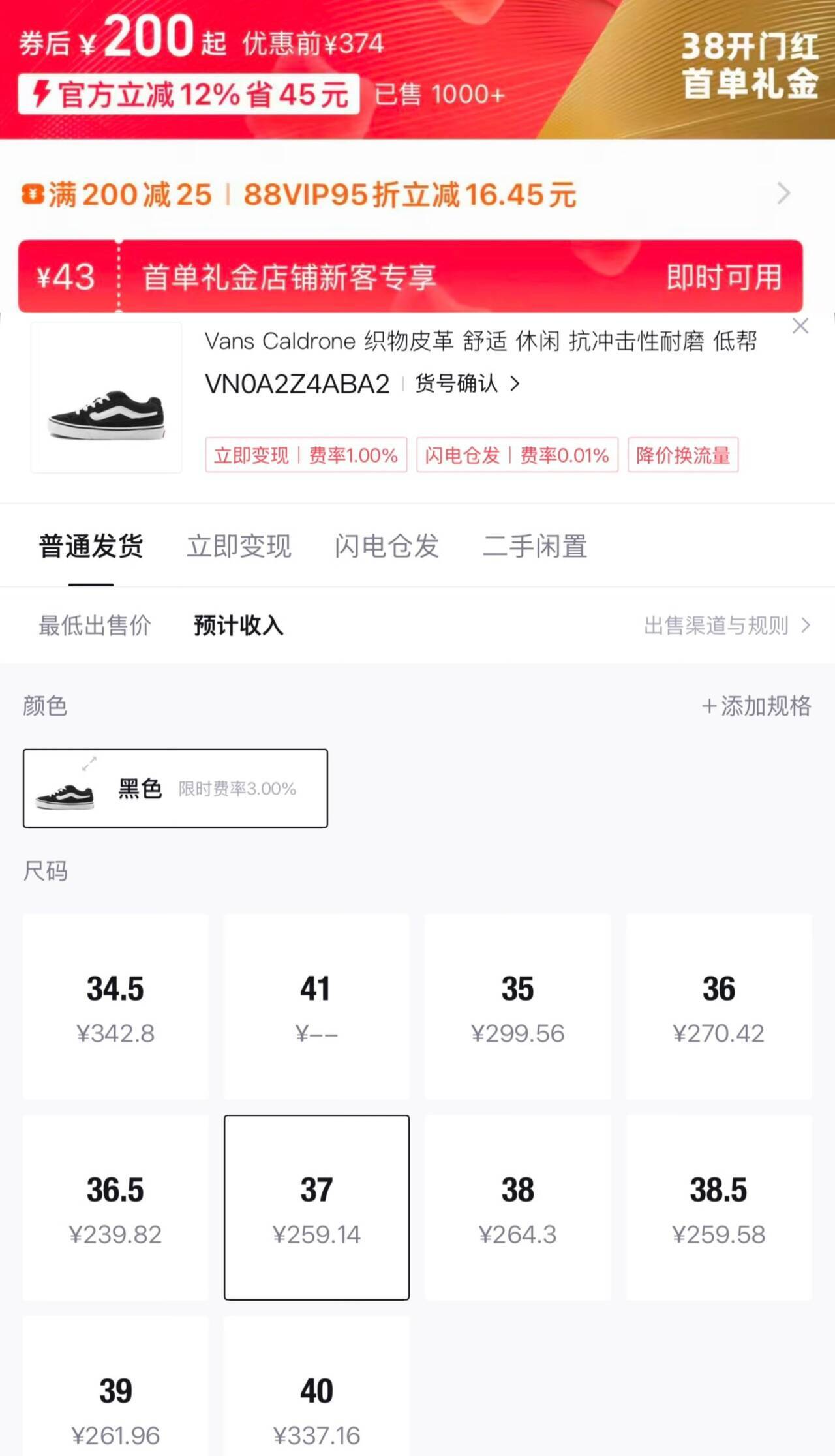
Task: Select the 普通发货 tab
Action: (91, 547)
